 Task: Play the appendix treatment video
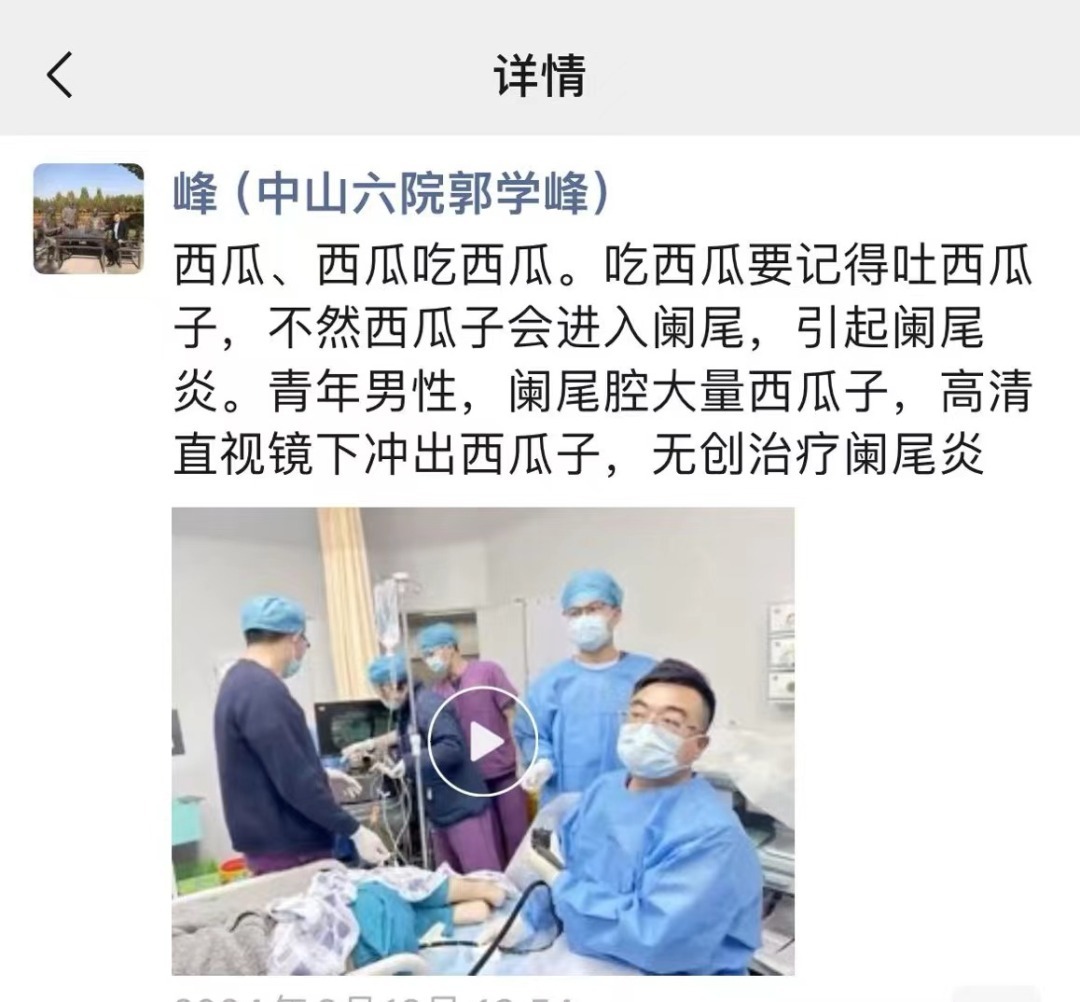coord(483,742)
